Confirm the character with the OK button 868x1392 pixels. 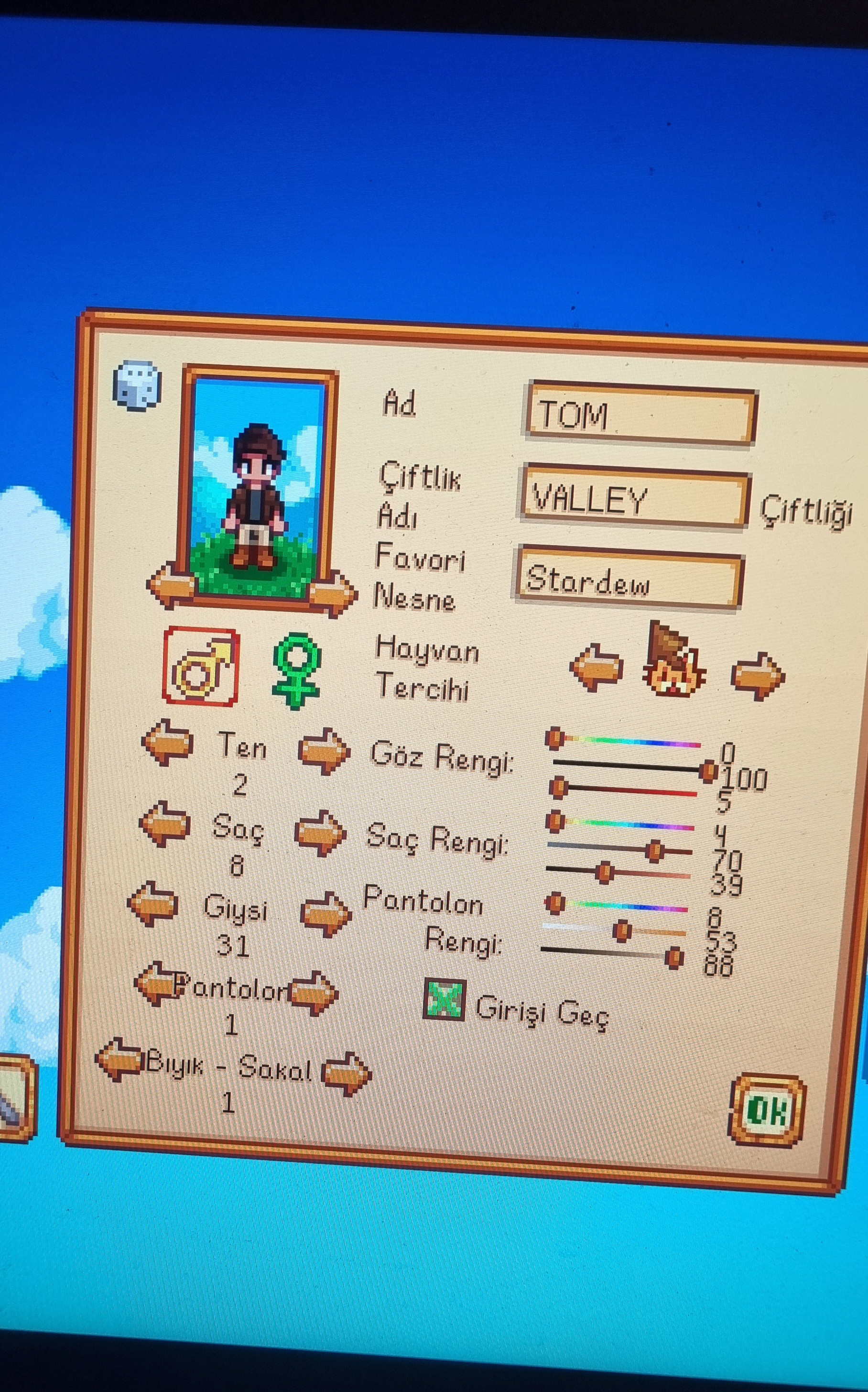point(768,1111)
